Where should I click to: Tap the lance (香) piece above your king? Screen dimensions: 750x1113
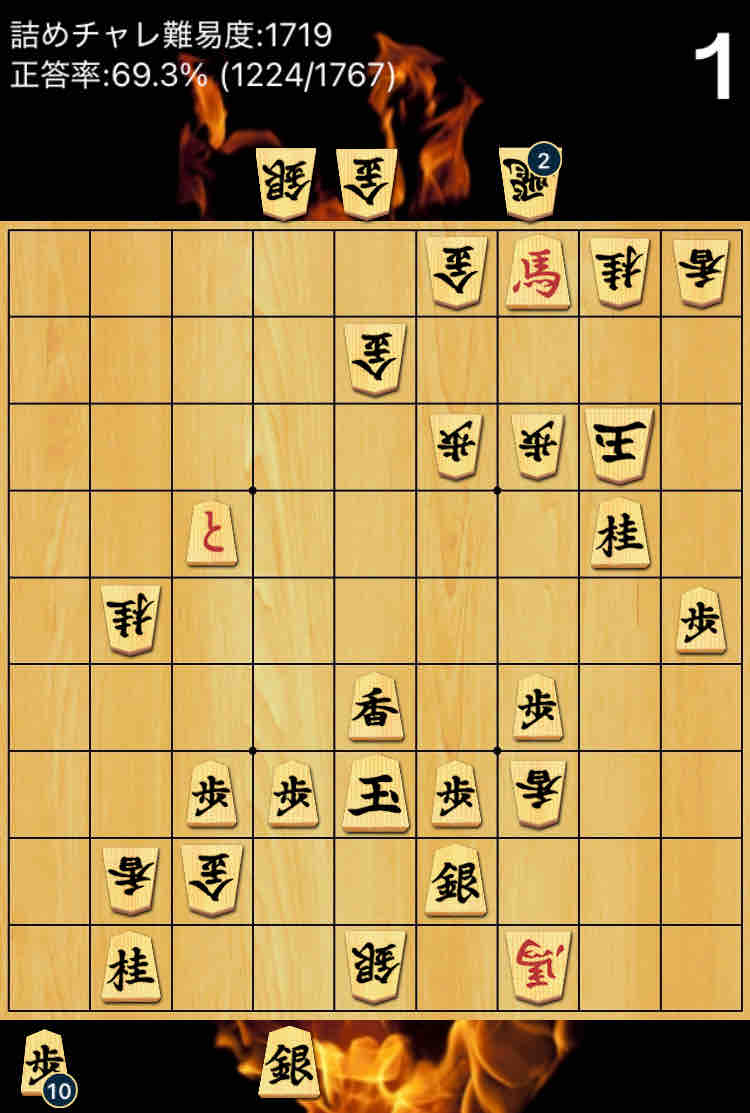coord(375,708)
